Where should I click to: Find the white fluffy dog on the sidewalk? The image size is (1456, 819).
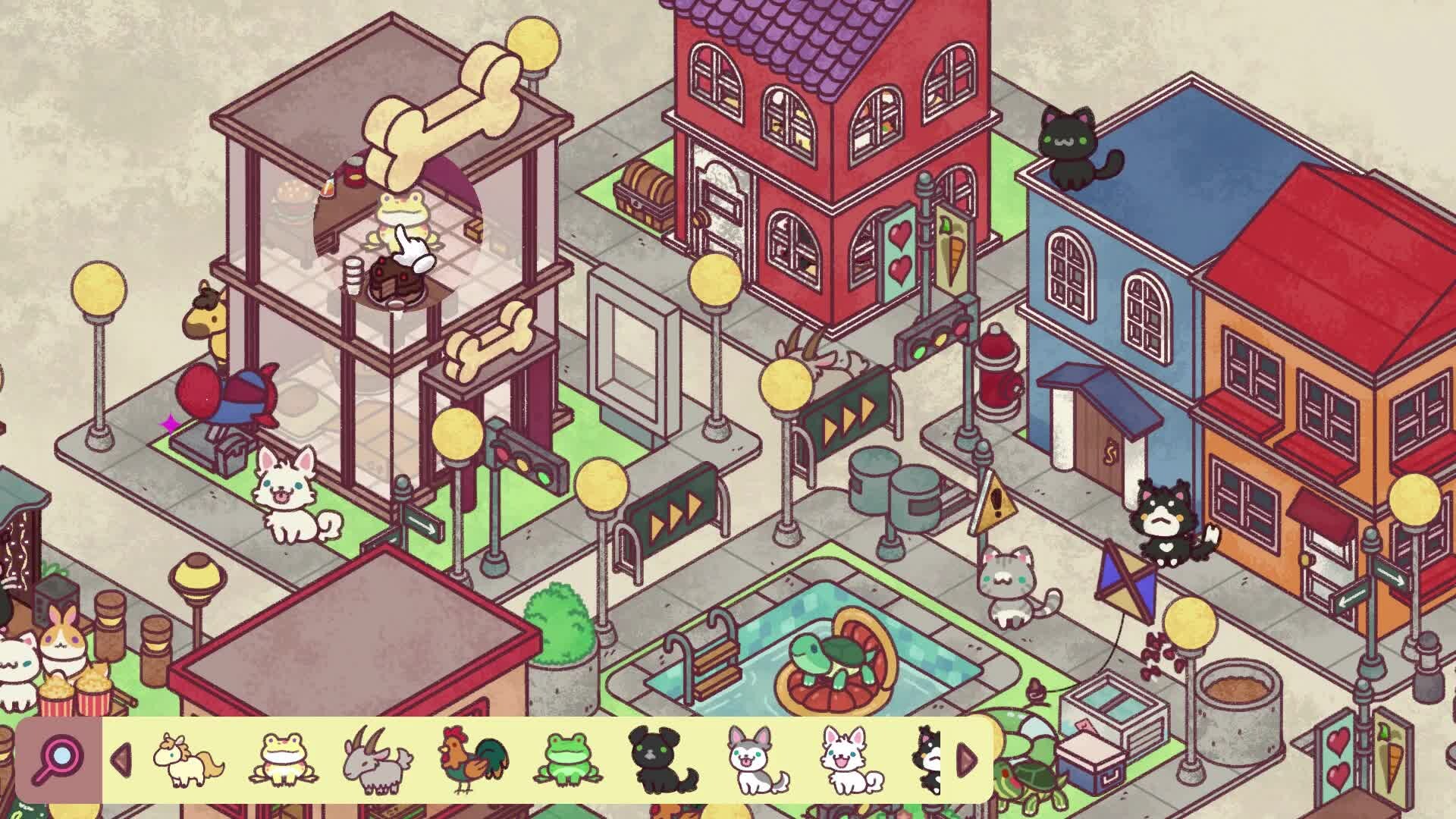[291, 495]
